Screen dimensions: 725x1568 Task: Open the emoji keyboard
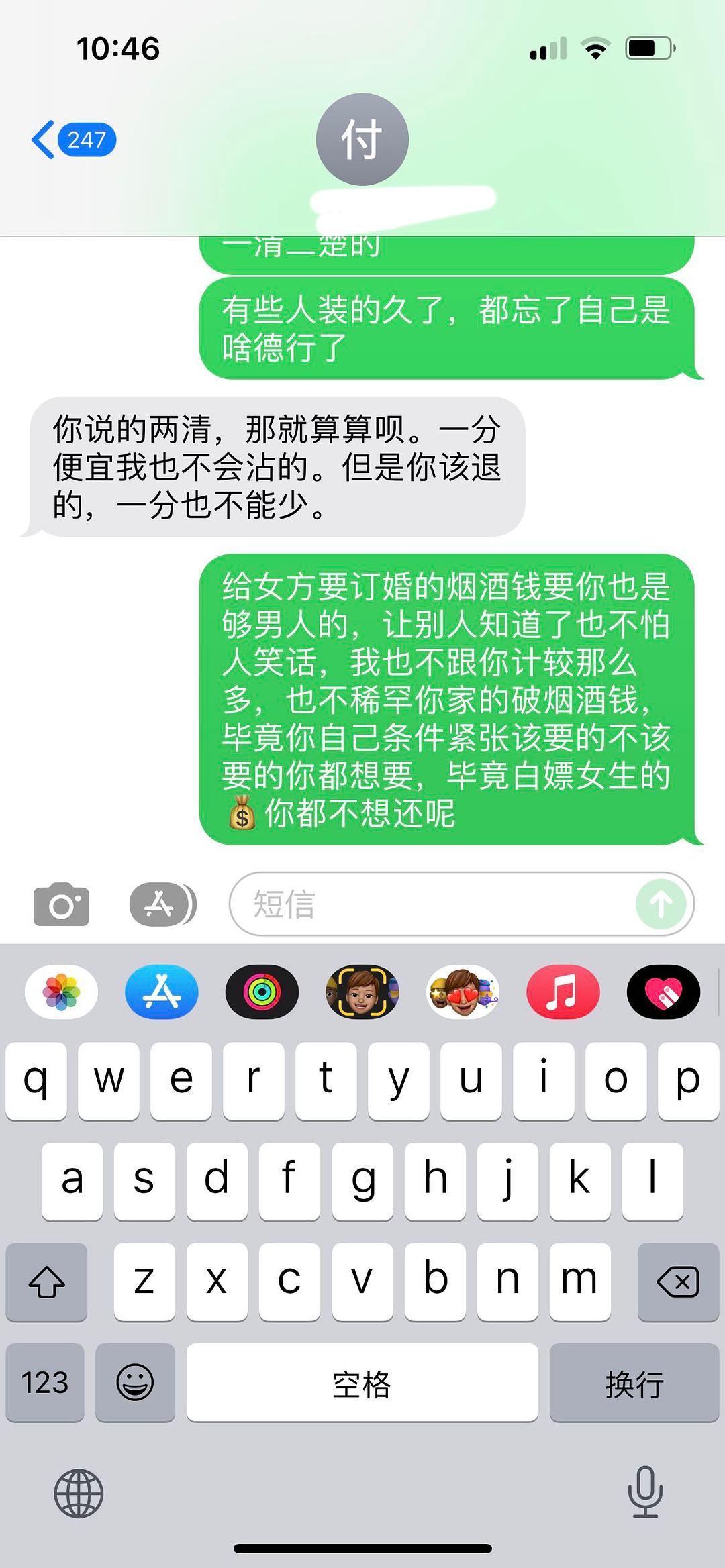click(135, 1383)
